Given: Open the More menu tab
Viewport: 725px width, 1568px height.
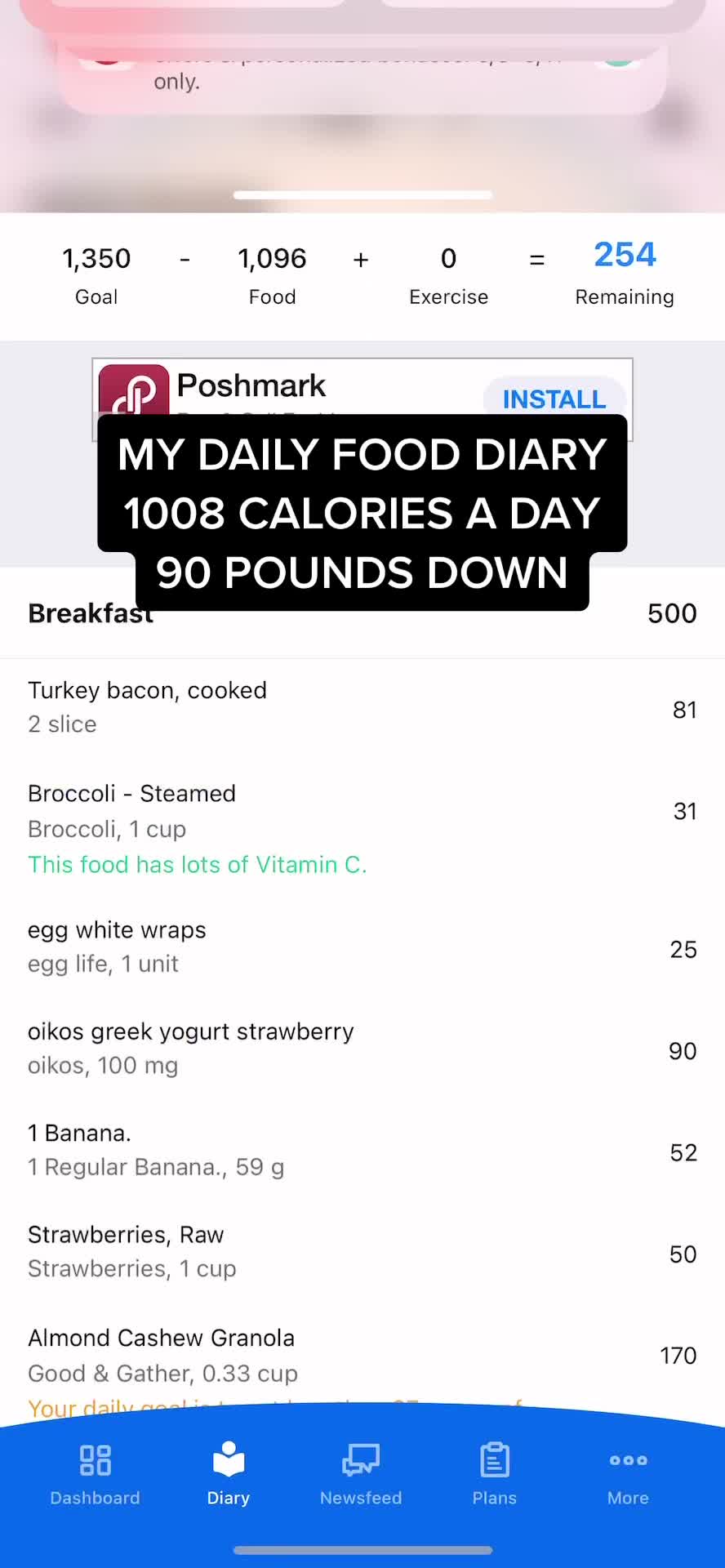Looking at the screenshot, I should pyautogui.click(x=628, y=1473).
